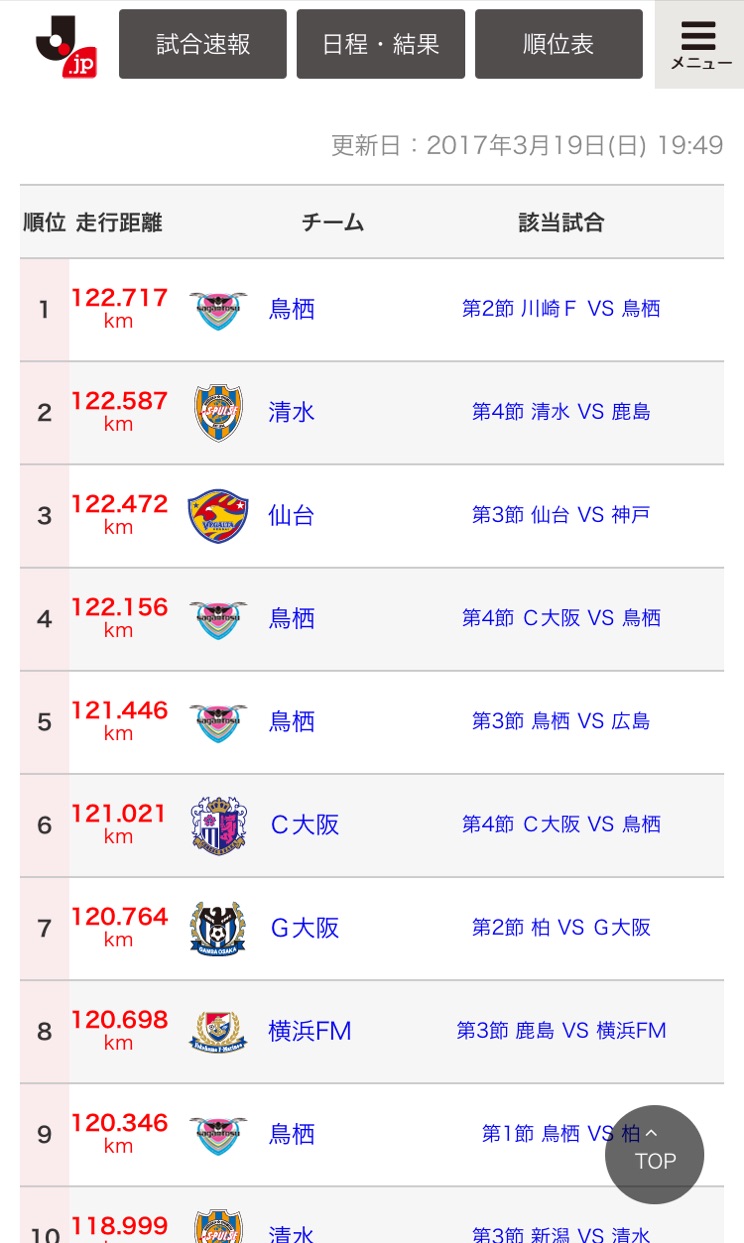
Task: Open match link 第2節 柏 VS G大阪
Action: pos(561,927)
